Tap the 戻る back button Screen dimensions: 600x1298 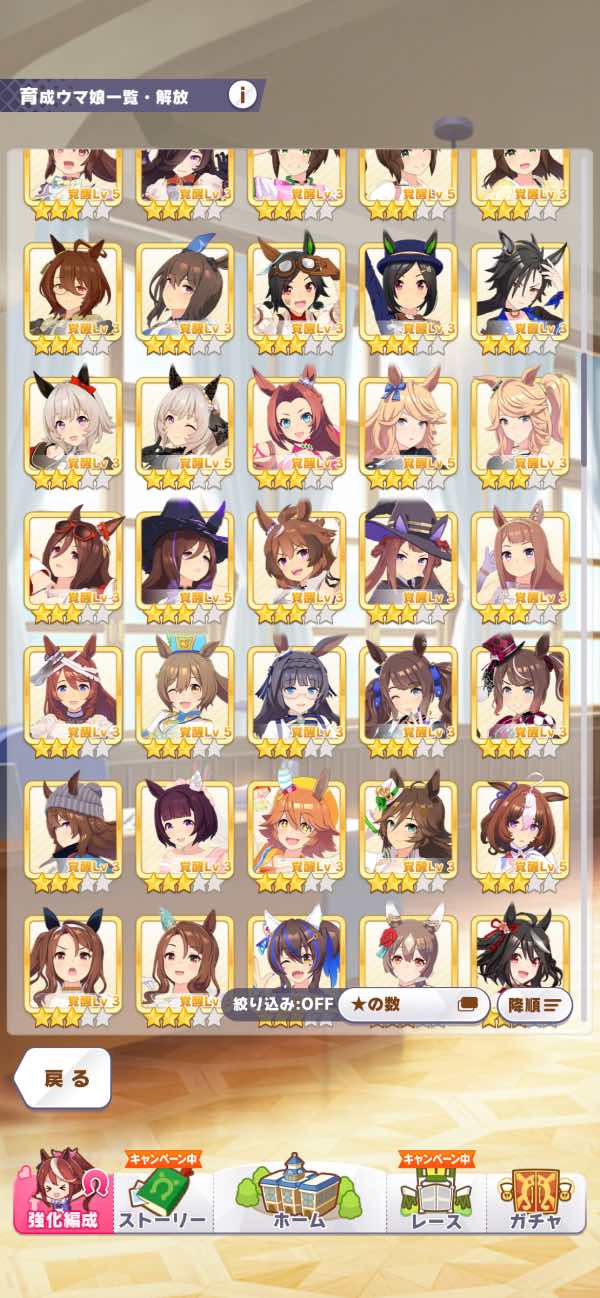pyautogui.click(x=65, y=1078)
